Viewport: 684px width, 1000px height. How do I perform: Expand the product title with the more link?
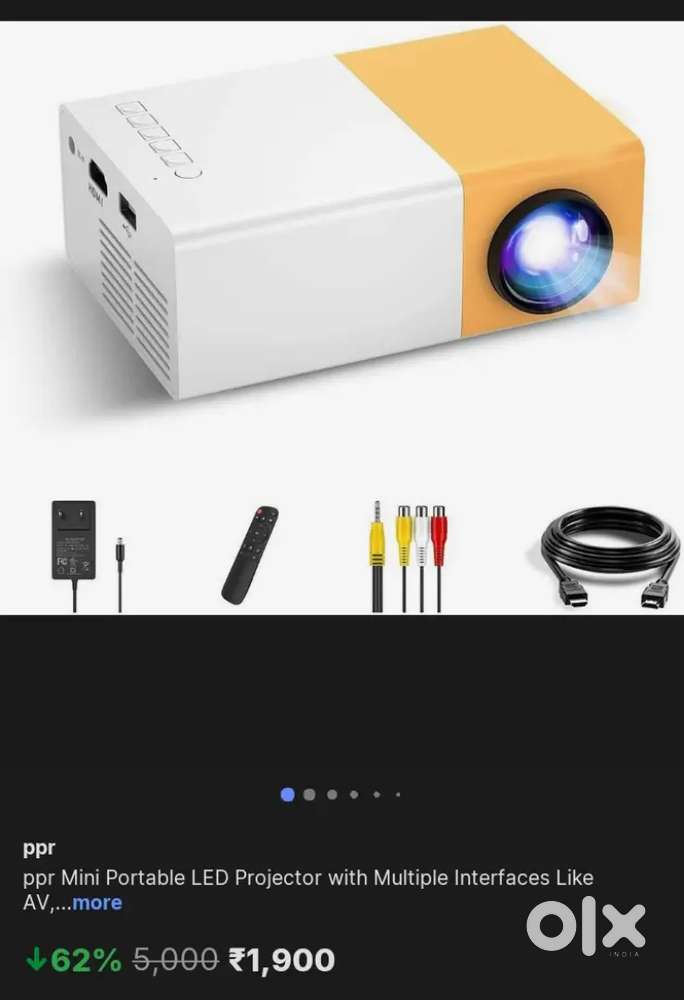(x=97, y=902)
